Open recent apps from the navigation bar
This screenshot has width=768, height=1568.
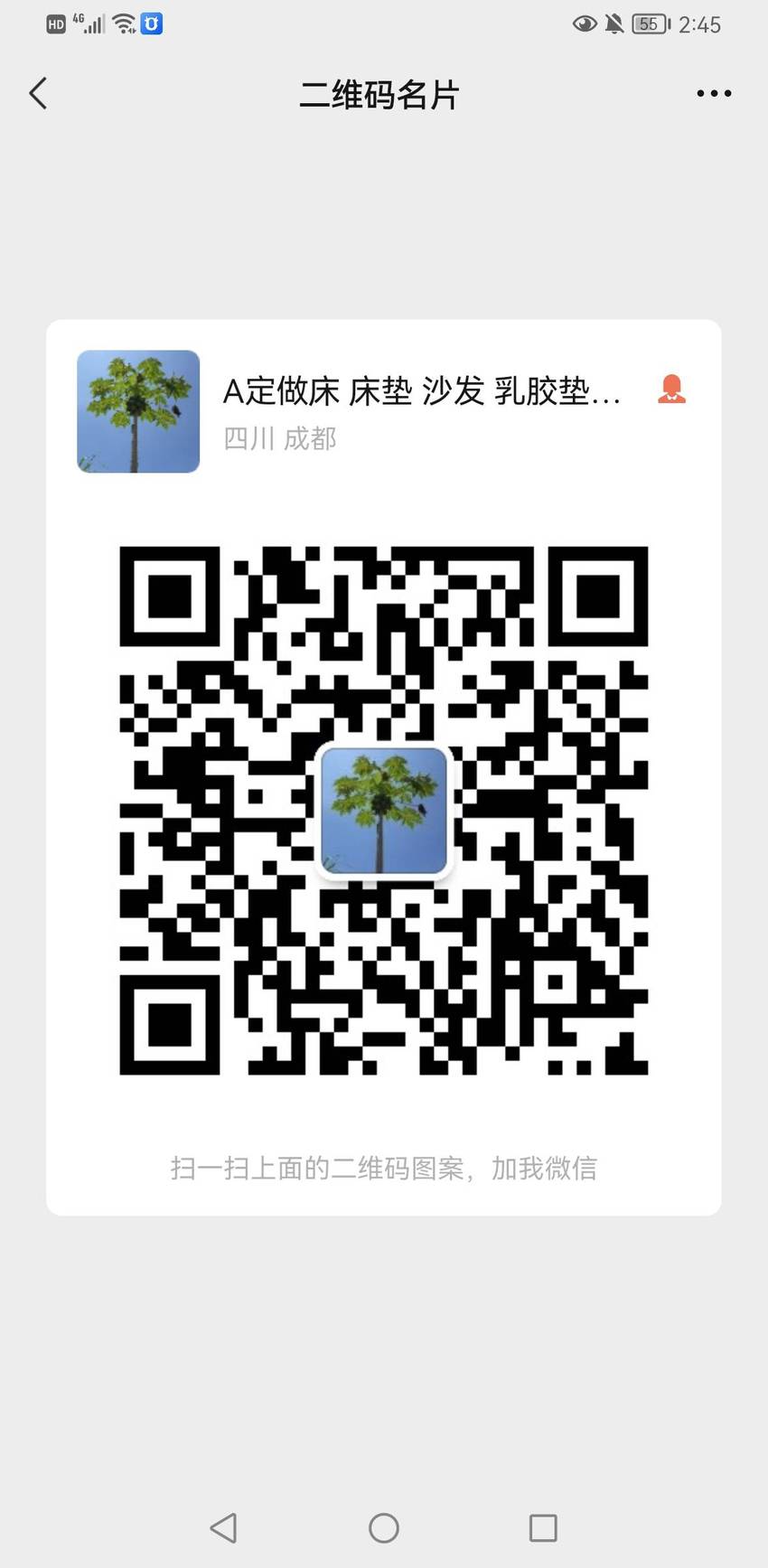543,1527
